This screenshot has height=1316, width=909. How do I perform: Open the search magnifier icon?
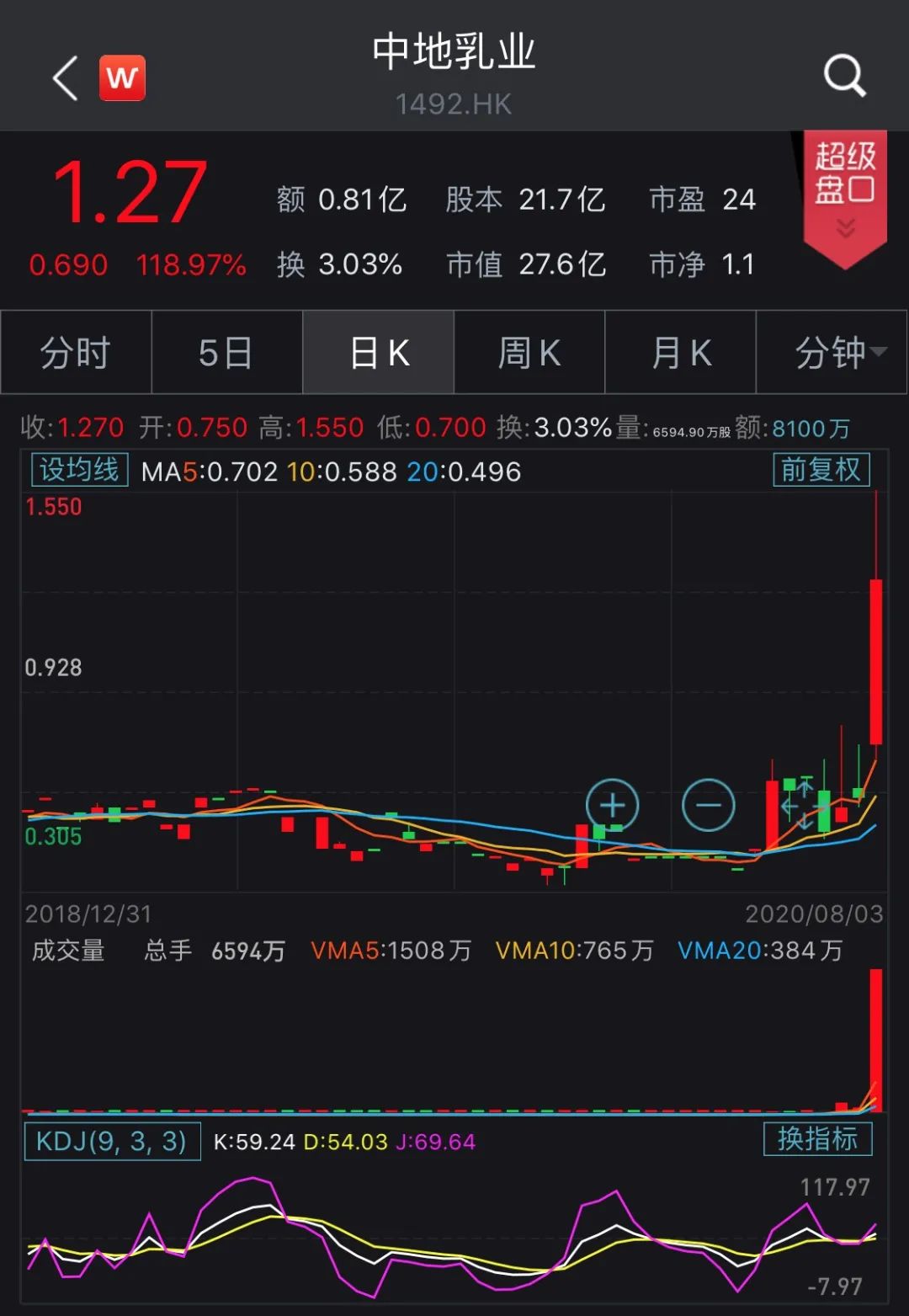(x=844, y=77)
